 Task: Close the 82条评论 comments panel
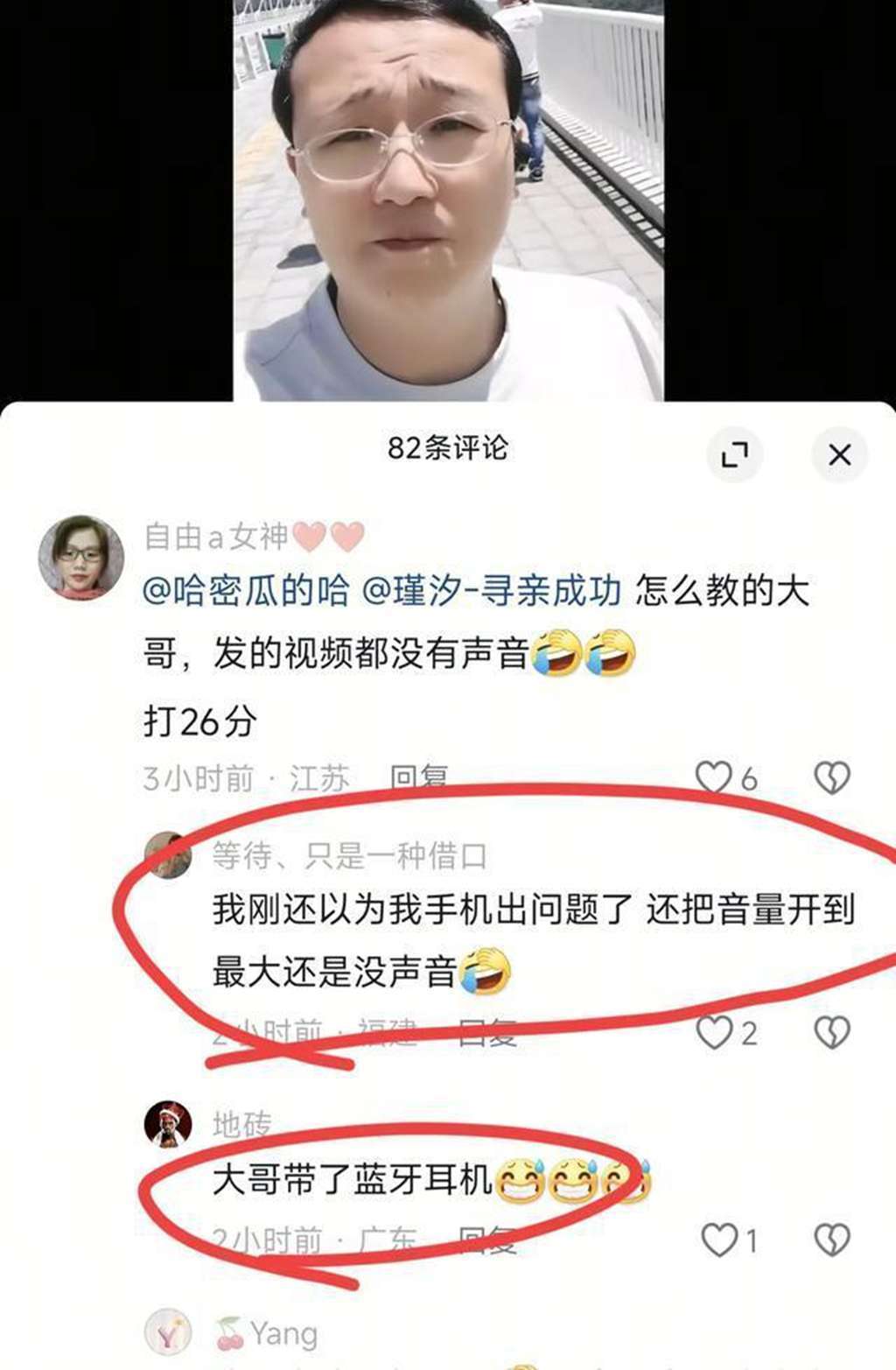click(839, 454)
